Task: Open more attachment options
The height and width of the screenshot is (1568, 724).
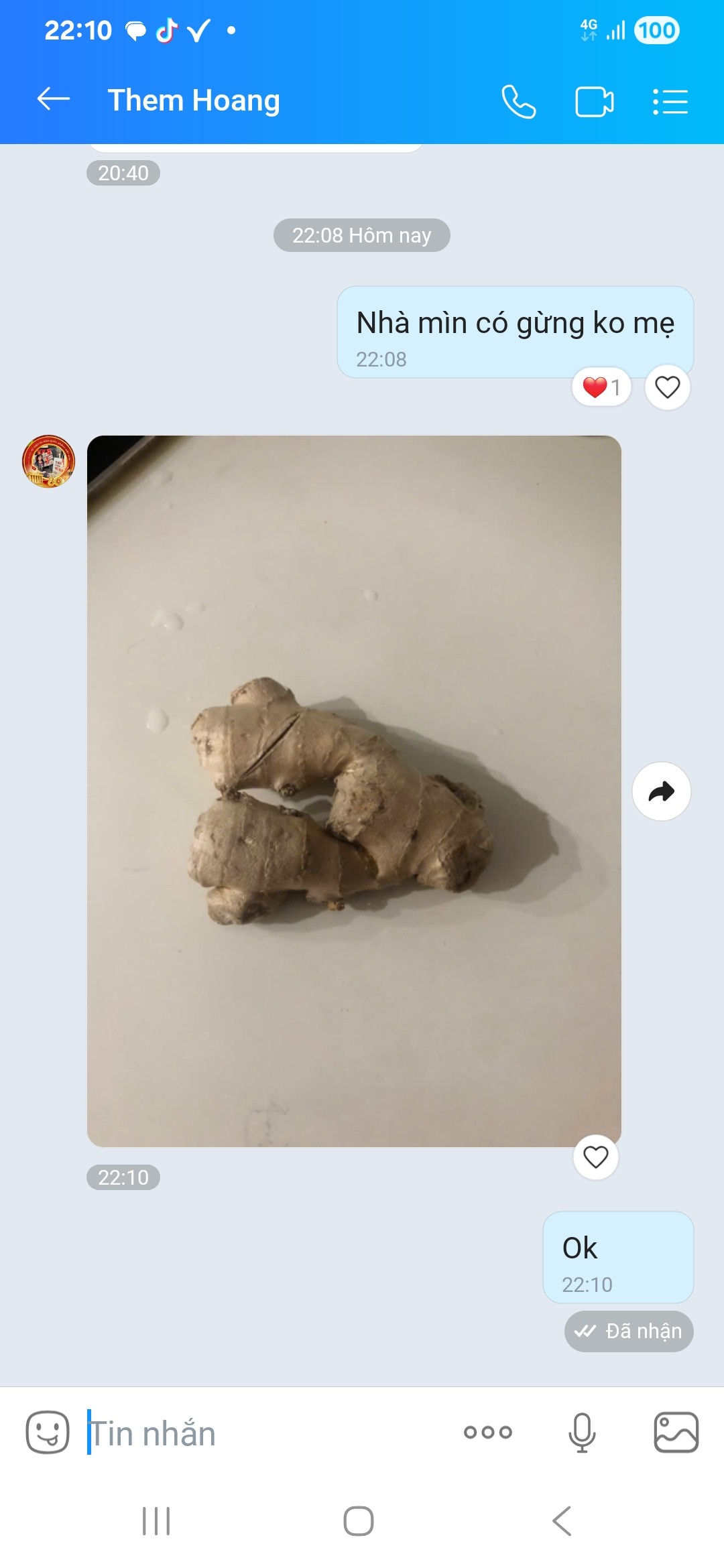Action: (x=487, y=1432)
